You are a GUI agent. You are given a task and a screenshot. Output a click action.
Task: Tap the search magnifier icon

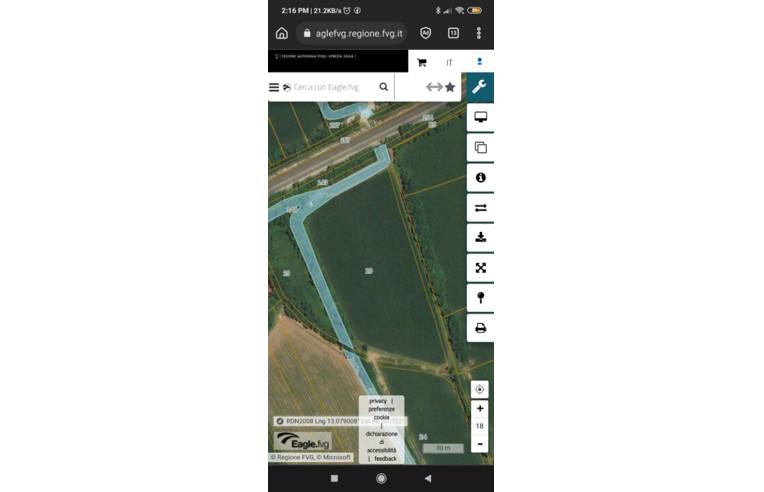click(383, 87)
